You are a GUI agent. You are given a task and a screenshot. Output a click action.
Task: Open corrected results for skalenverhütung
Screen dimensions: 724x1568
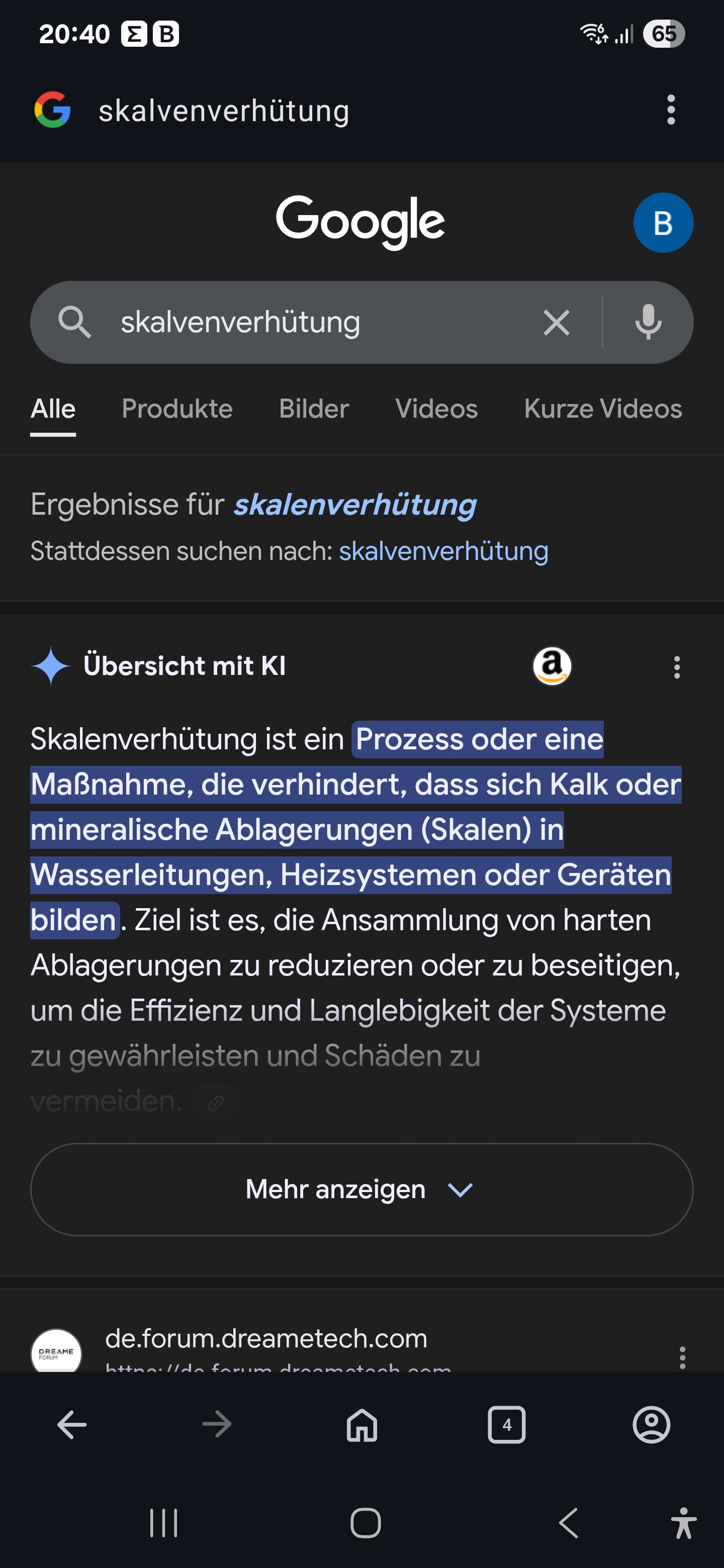point(354,505)
